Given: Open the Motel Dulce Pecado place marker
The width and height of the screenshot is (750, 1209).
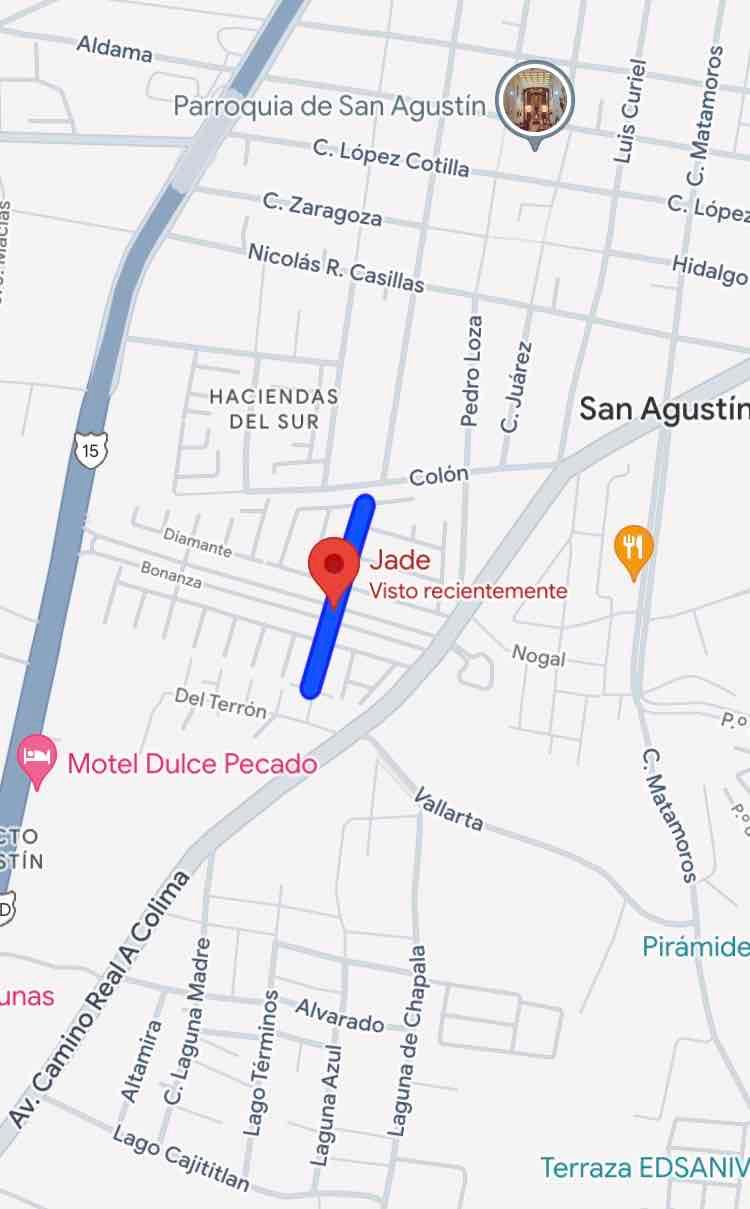Looking at the screenshot, I should tap(38, 762).
